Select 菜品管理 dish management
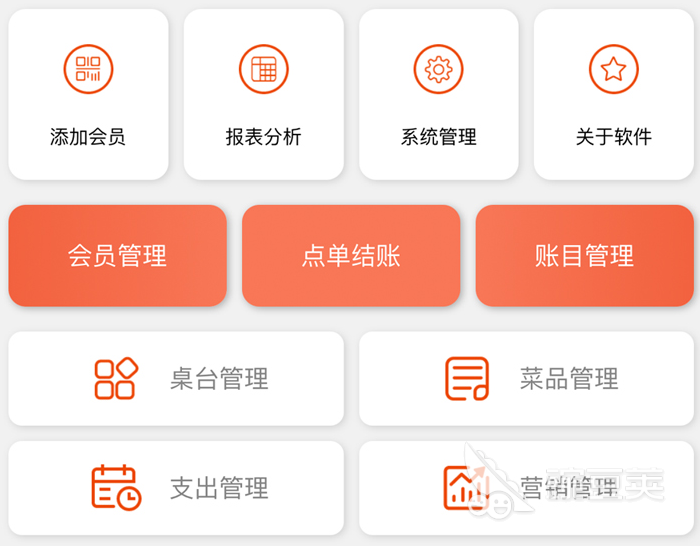Image resolution: width=700 pixels, height=546 pixels. tap(526, 379)
